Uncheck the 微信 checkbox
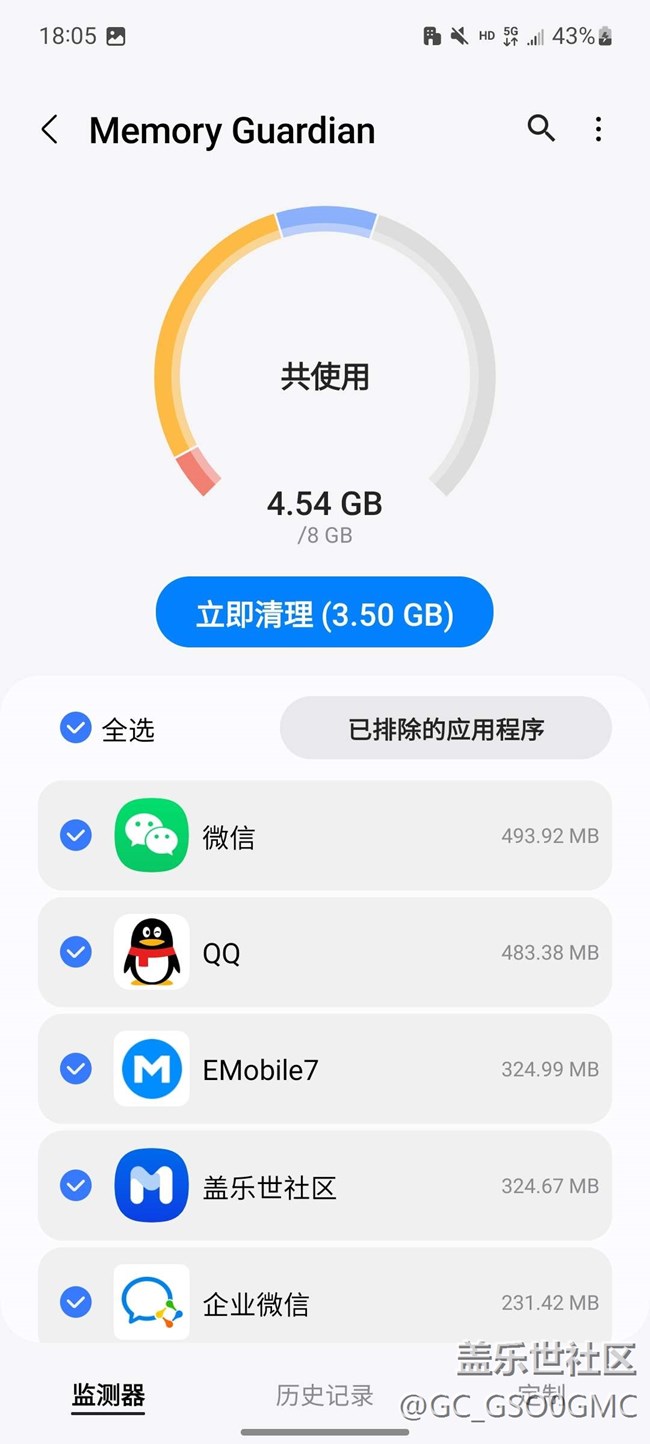 (76, 835)
